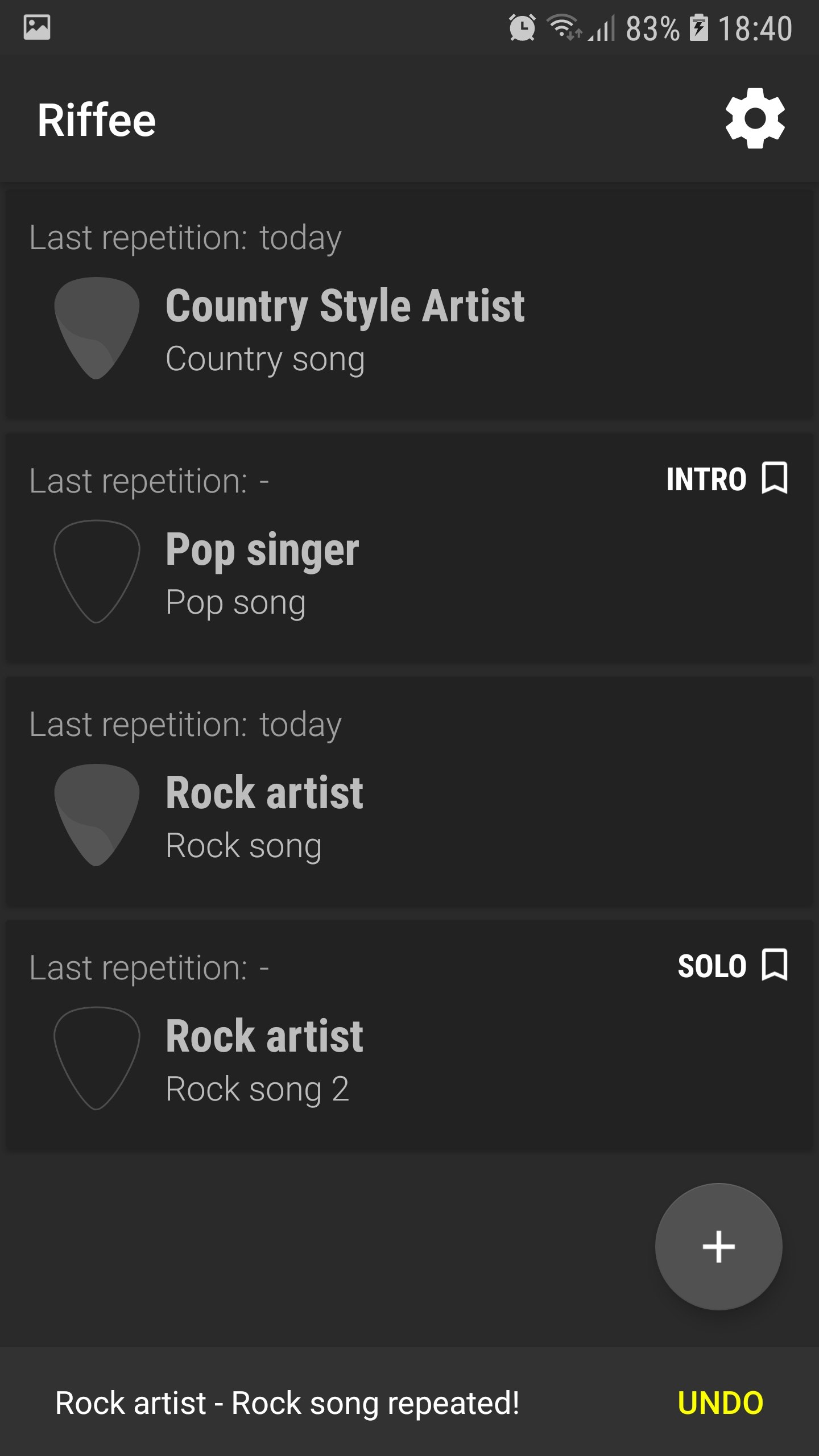This screenshot has width=819, height=1456.
Task: Tap the pick icon on Rock song 2
Action: pyautogui.click(x=97, y=1058)
